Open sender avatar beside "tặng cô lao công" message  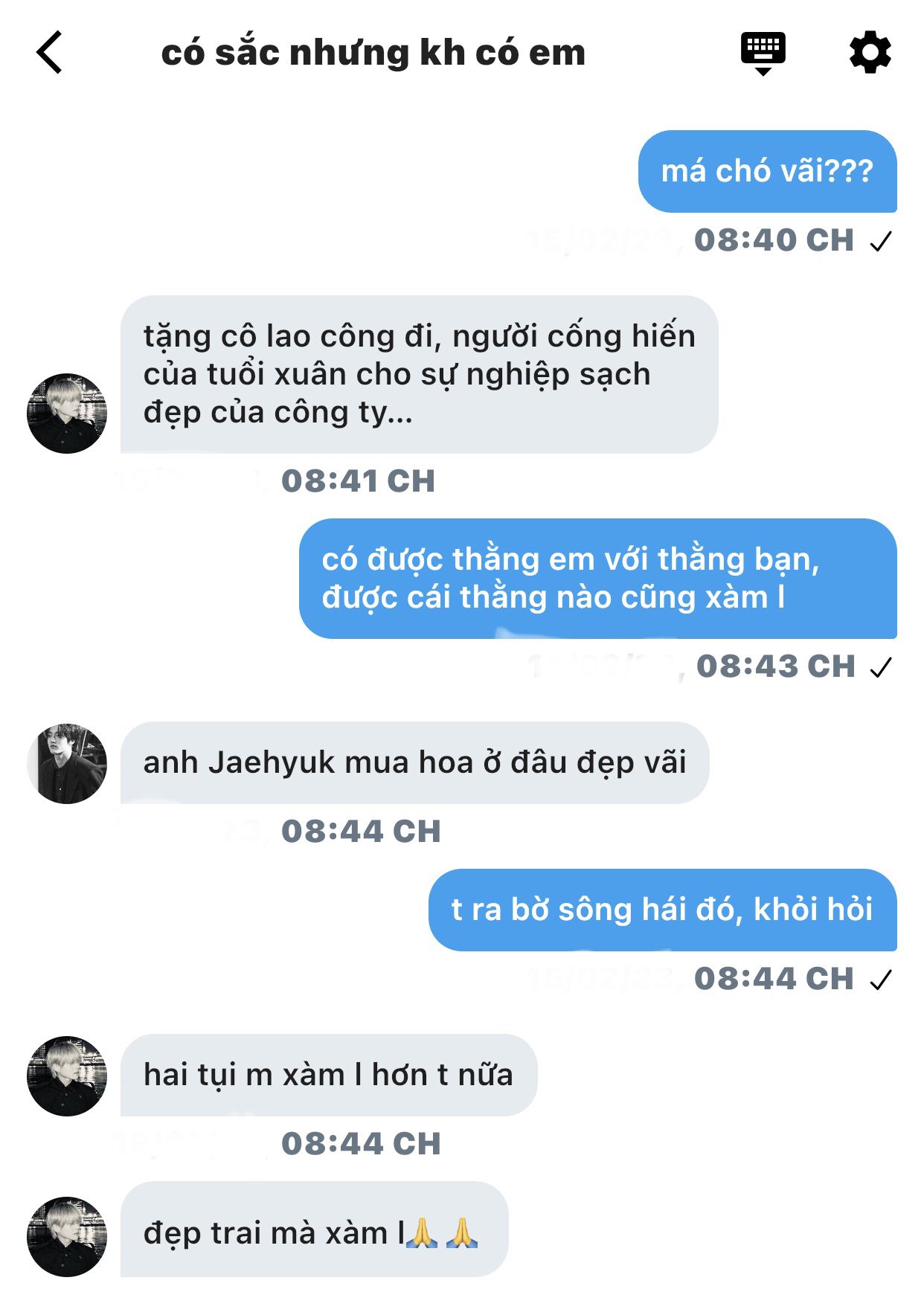[x=67, y=413]
